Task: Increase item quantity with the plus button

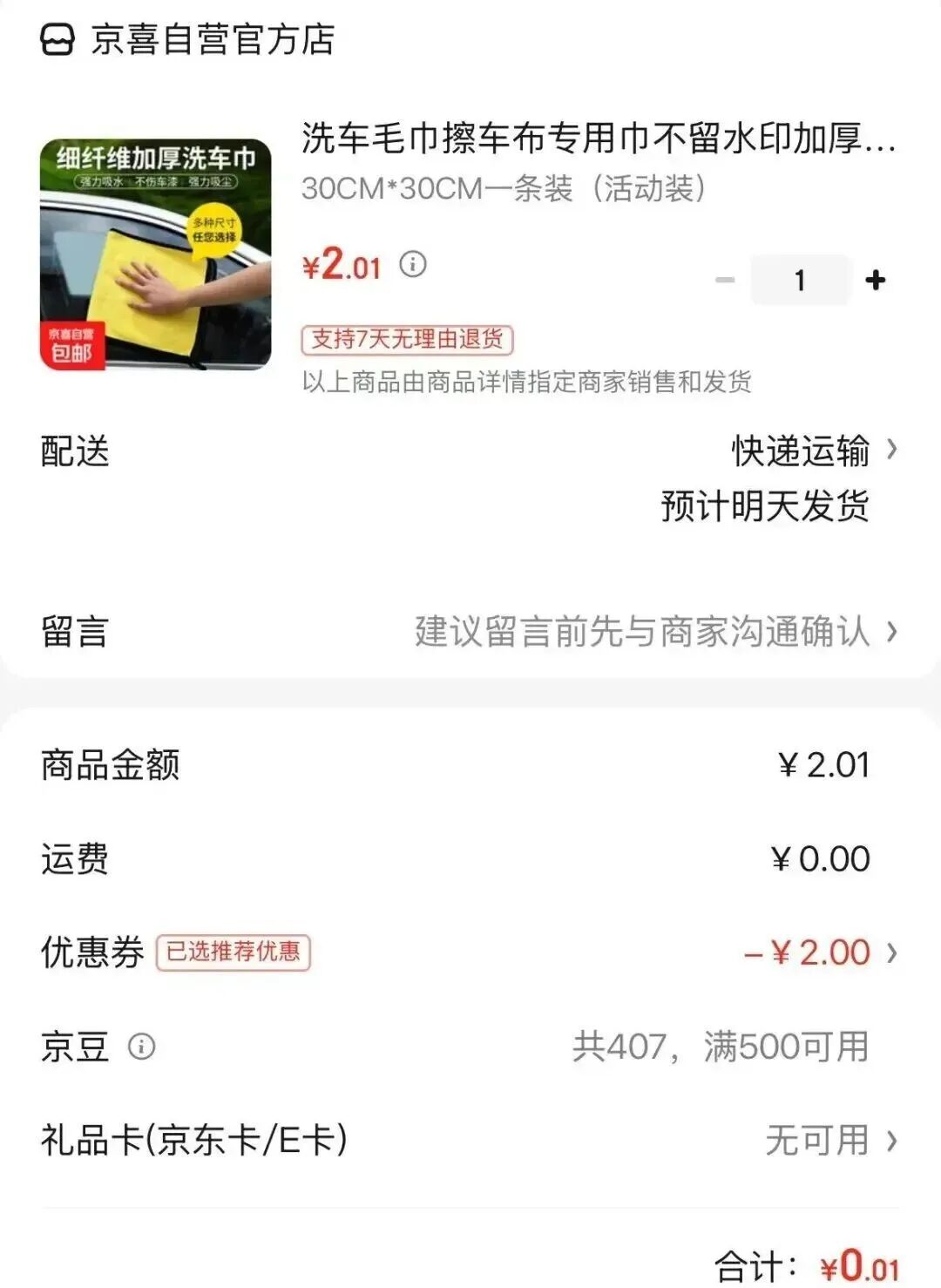Action: (x=875, y=281)
